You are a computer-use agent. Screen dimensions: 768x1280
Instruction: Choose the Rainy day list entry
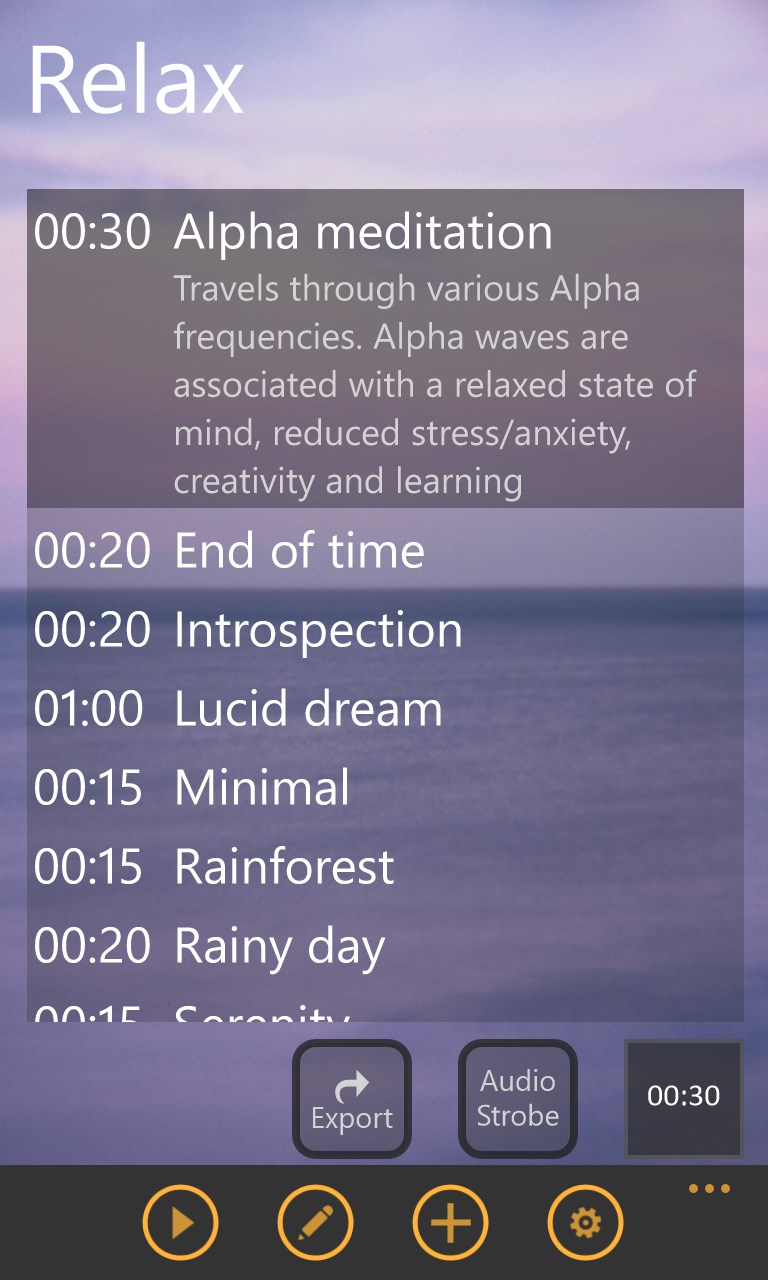tap(278, 945)
